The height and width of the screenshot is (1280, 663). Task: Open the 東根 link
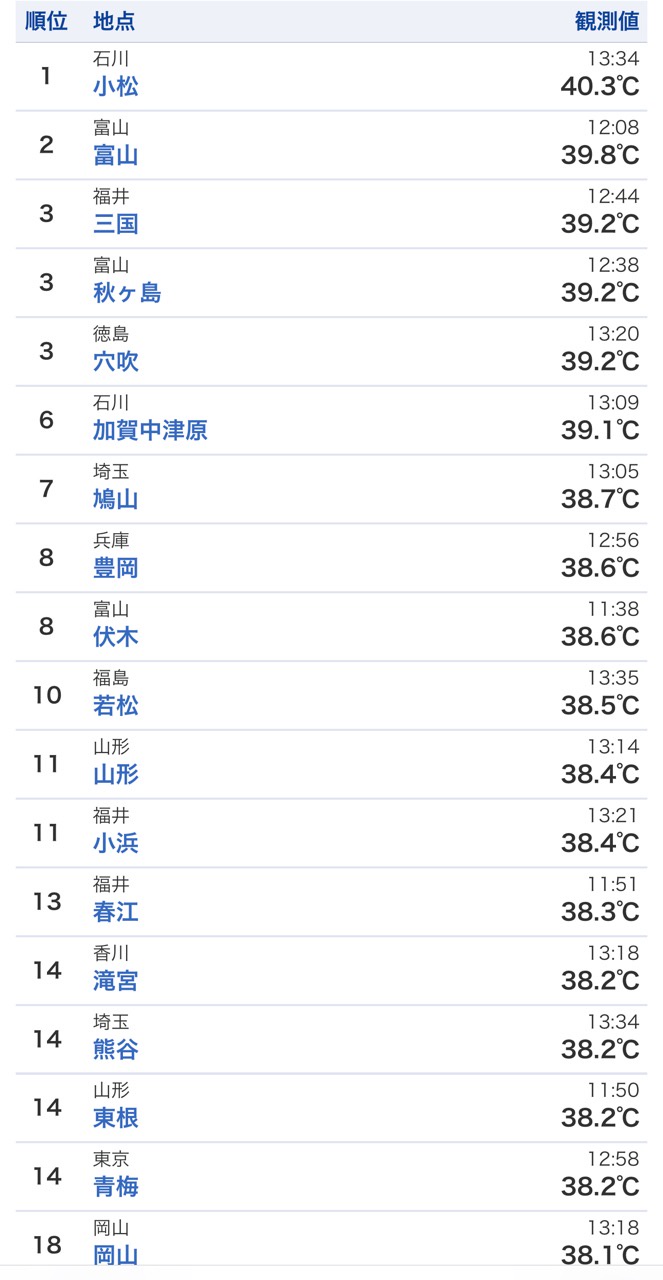pos(116,1118)
